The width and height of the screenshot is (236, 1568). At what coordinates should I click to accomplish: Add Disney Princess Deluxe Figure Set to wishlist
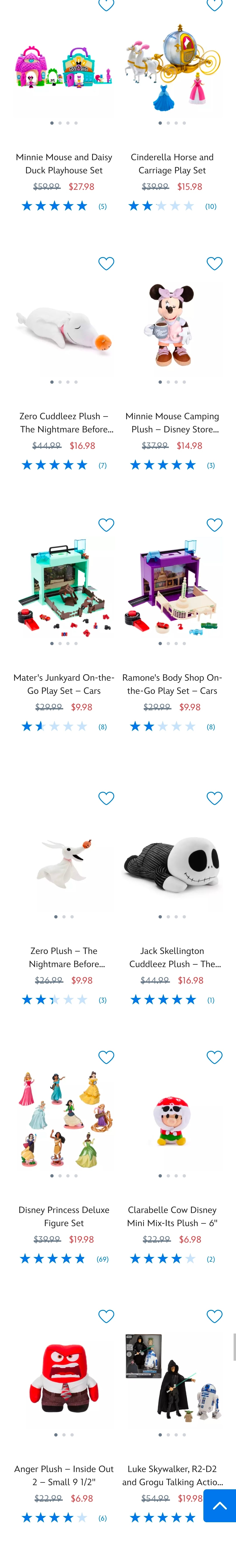106,1057
